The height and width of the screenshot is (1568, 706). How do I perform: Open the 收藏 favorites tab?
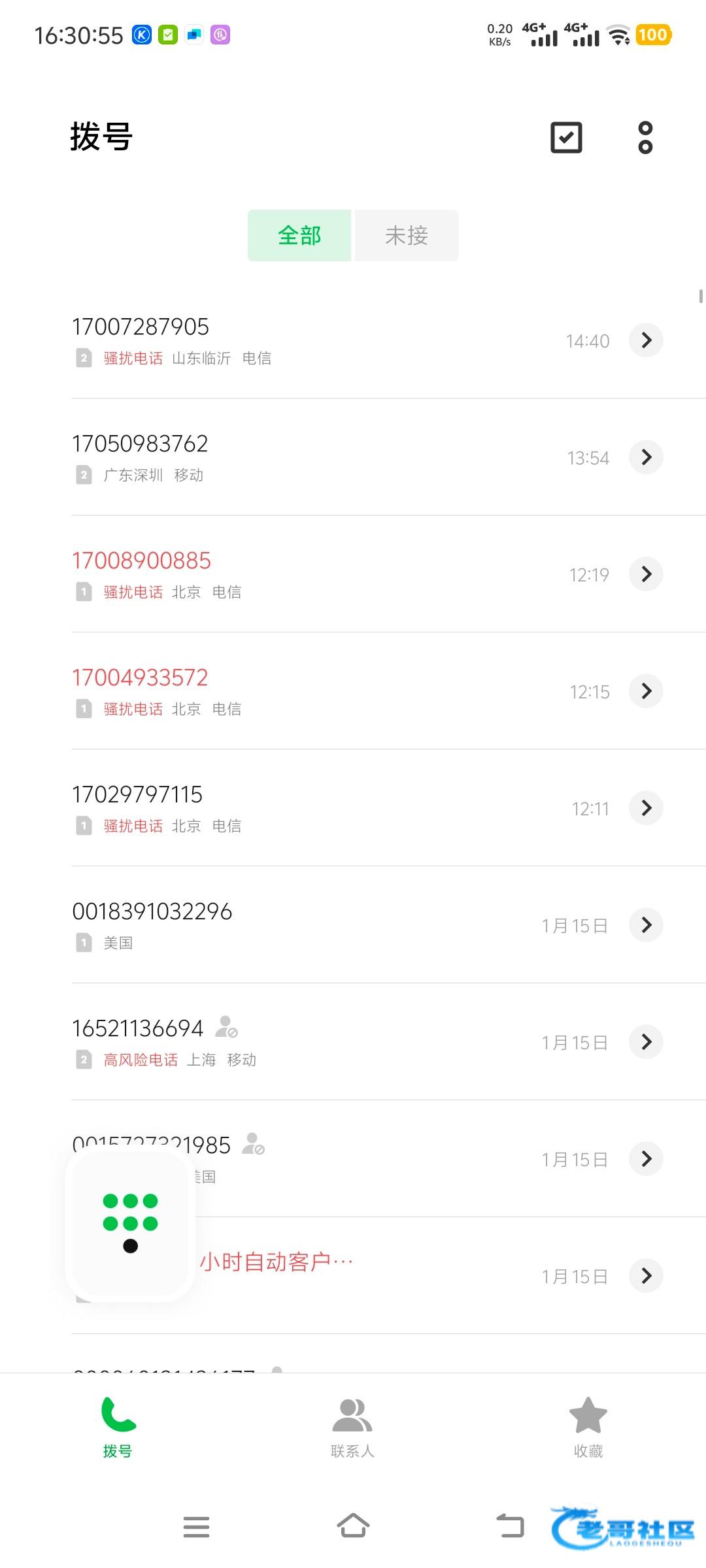[588, 1427]
